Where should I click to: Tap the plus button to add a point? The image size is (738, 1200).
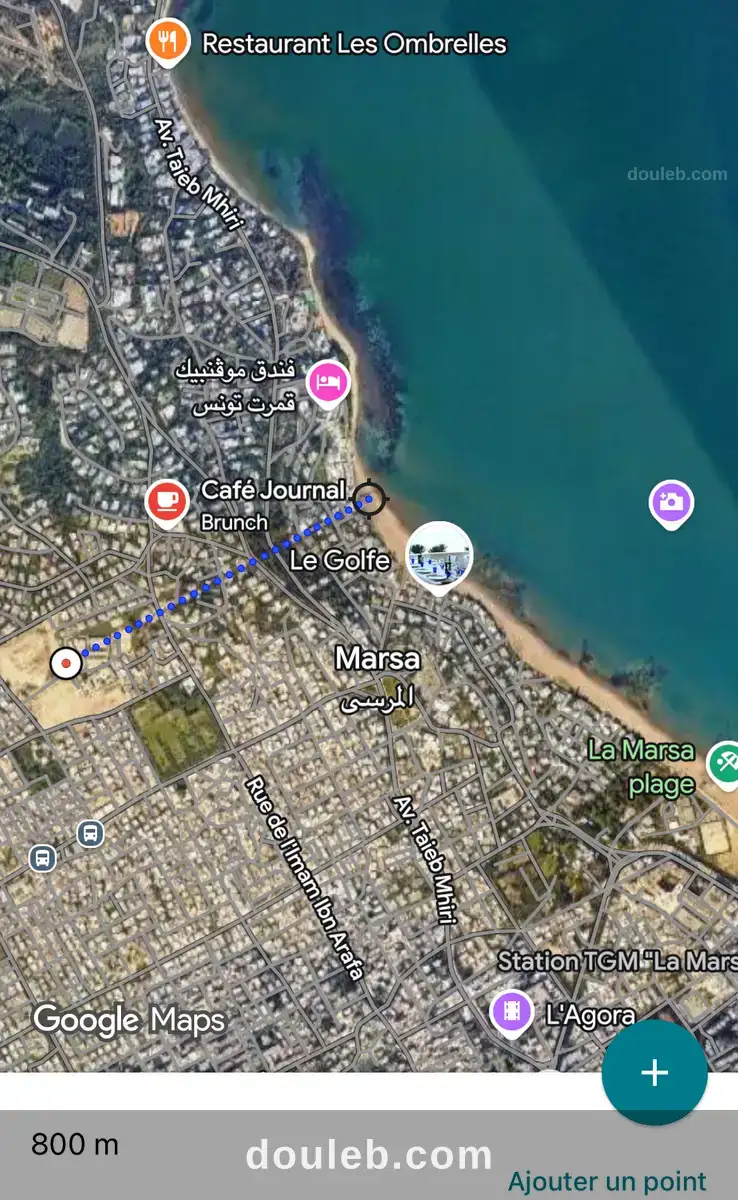[654, 1073]
